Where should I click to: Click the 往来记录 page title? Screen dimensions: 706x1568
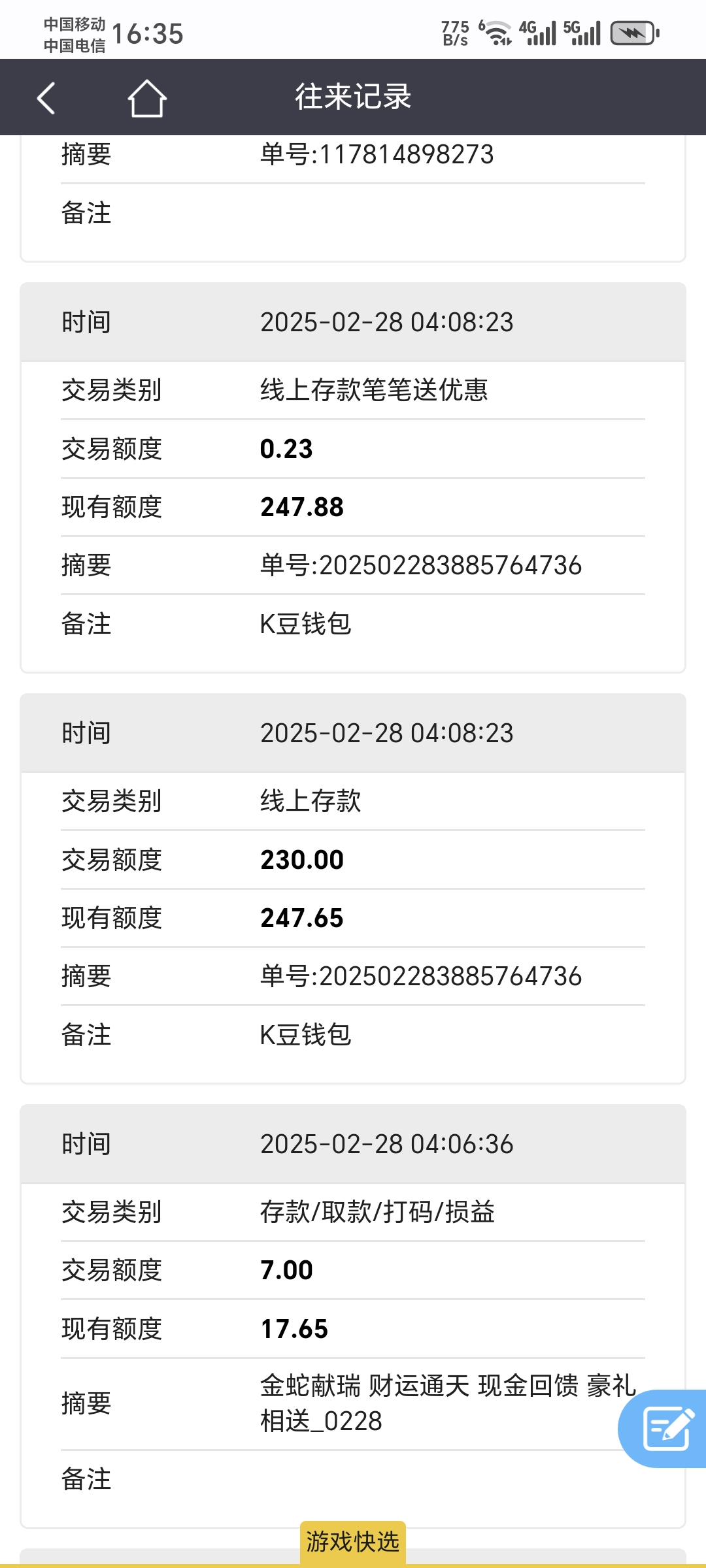tap(353, 97)
